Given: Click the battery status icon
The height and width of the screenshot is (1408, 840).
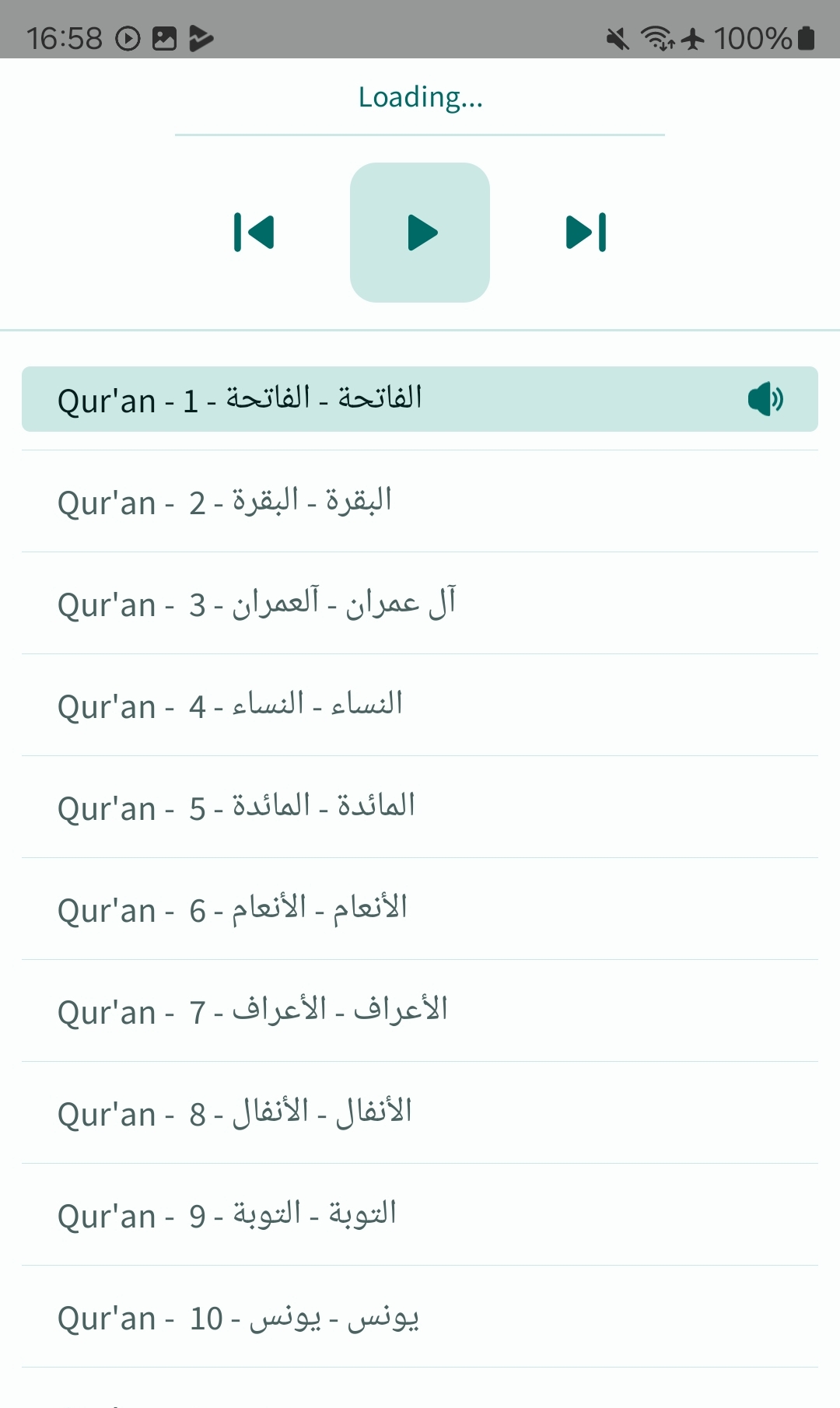Looking at the screenshot, I should [804, 35].
